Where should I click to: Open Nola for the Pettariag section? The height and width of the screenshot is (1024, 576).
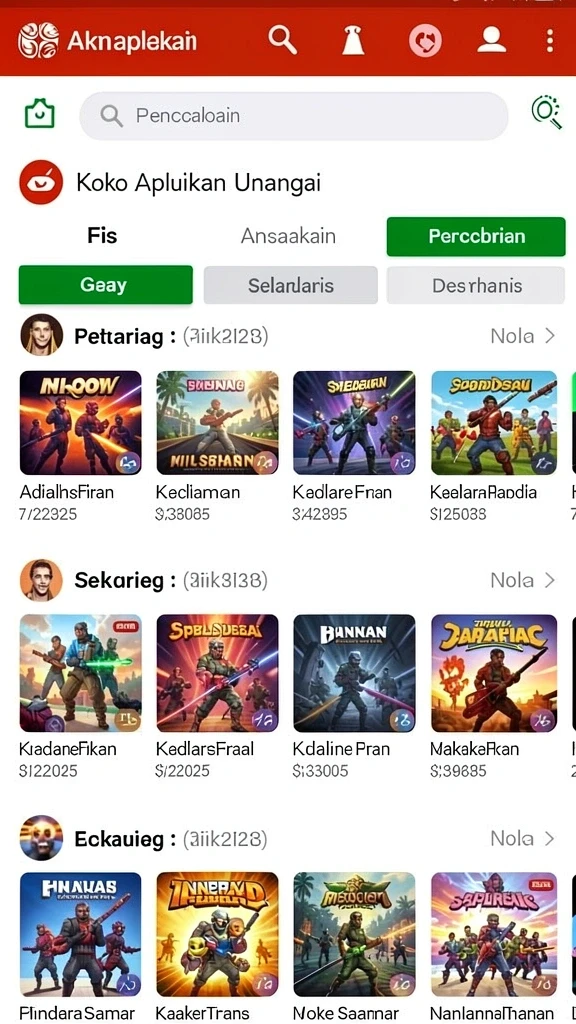click(x=523, y=336)
